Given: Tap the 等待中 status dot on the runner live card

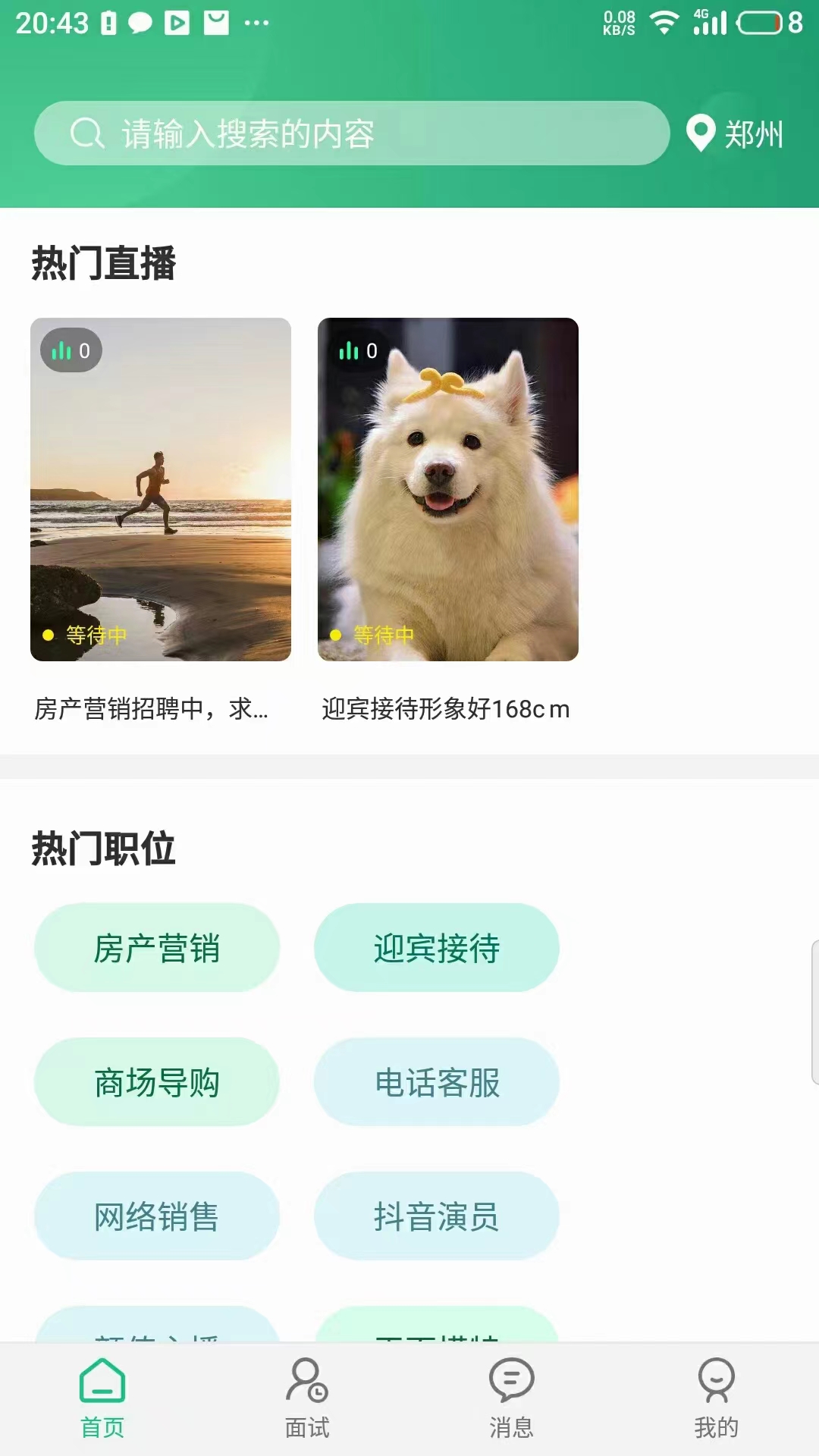Looking at the screenshot, I should (x=47, y=635).
